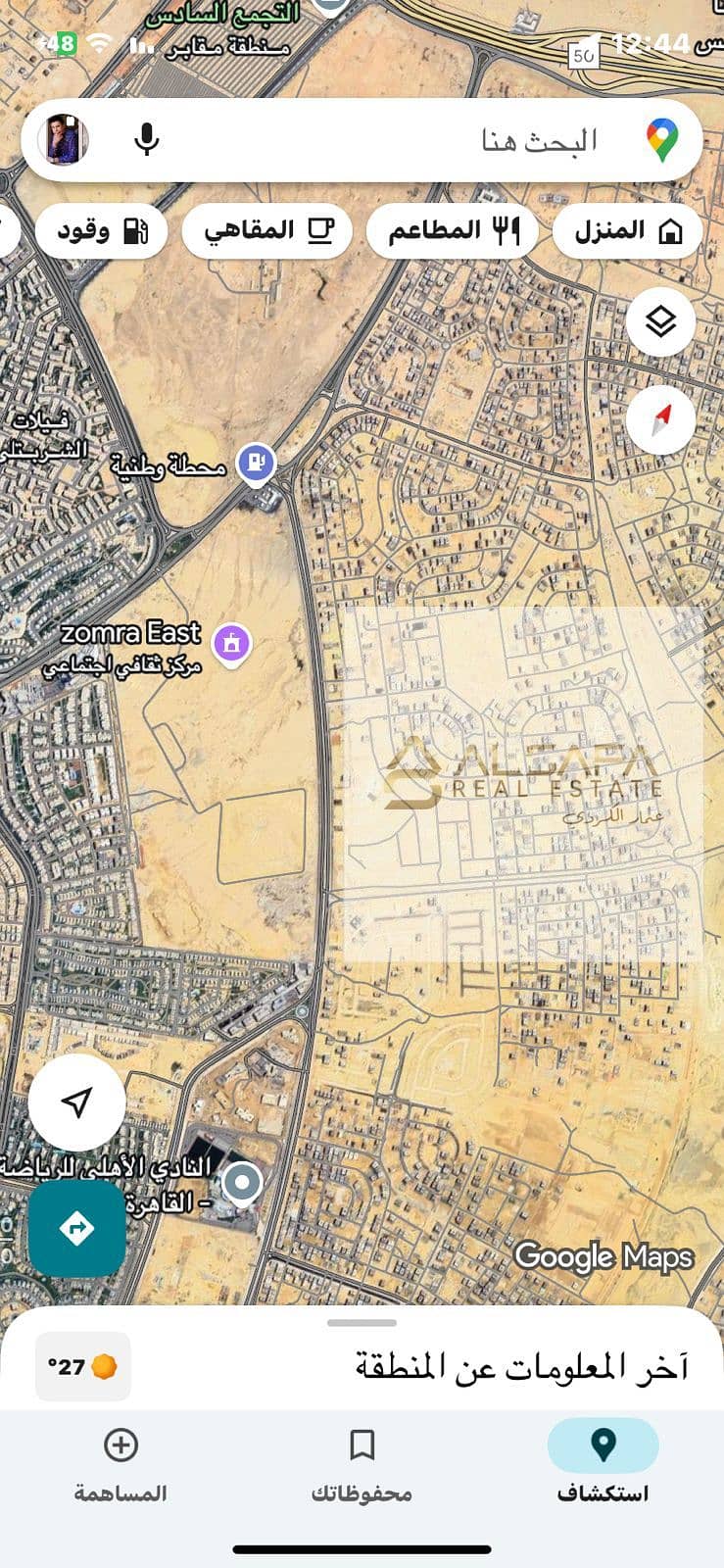
Task: Switch to the المساهمة (Contribute) tab
Action: coord(121,1462)
